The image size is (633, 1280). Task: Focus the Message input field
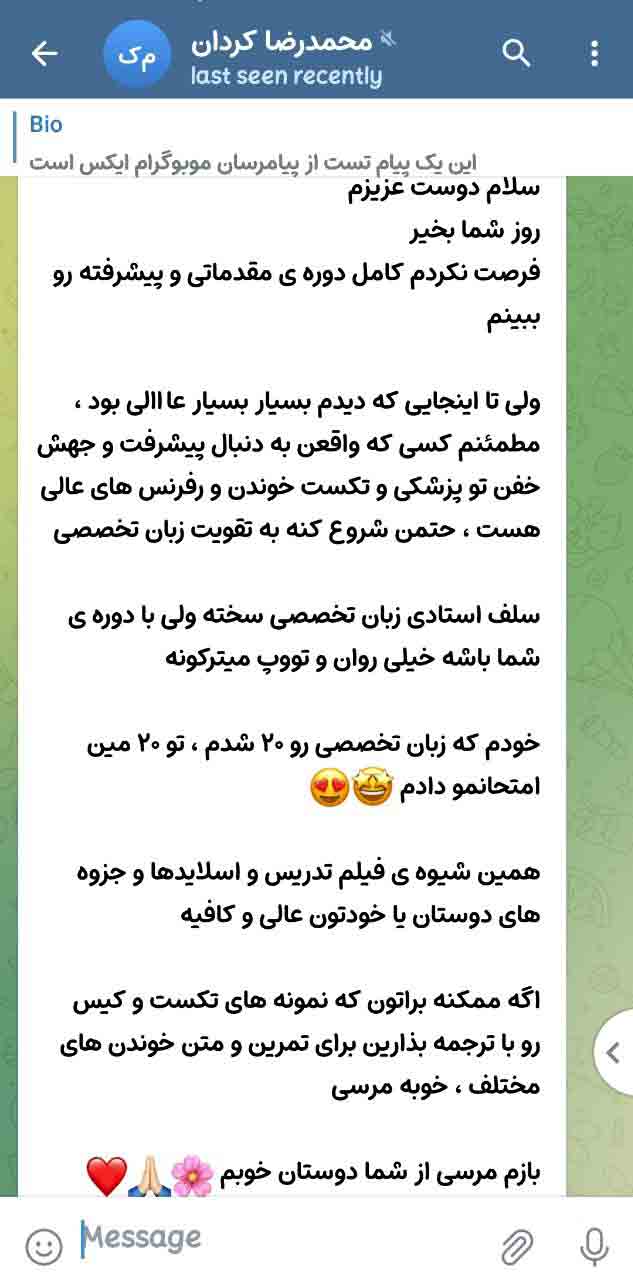coord(280,1240)
